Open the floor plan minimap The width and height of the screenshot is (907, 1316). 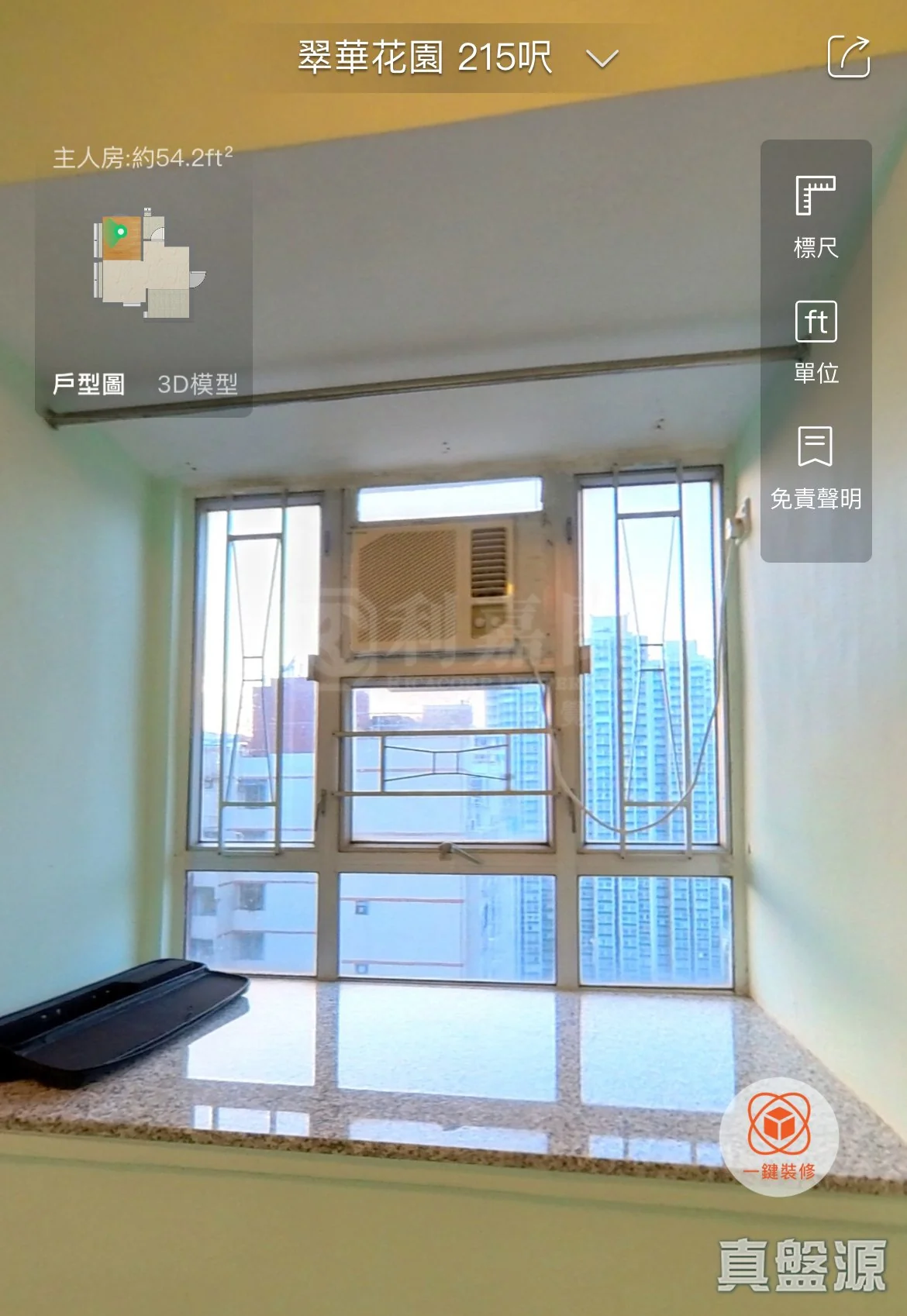click(147, 265)
